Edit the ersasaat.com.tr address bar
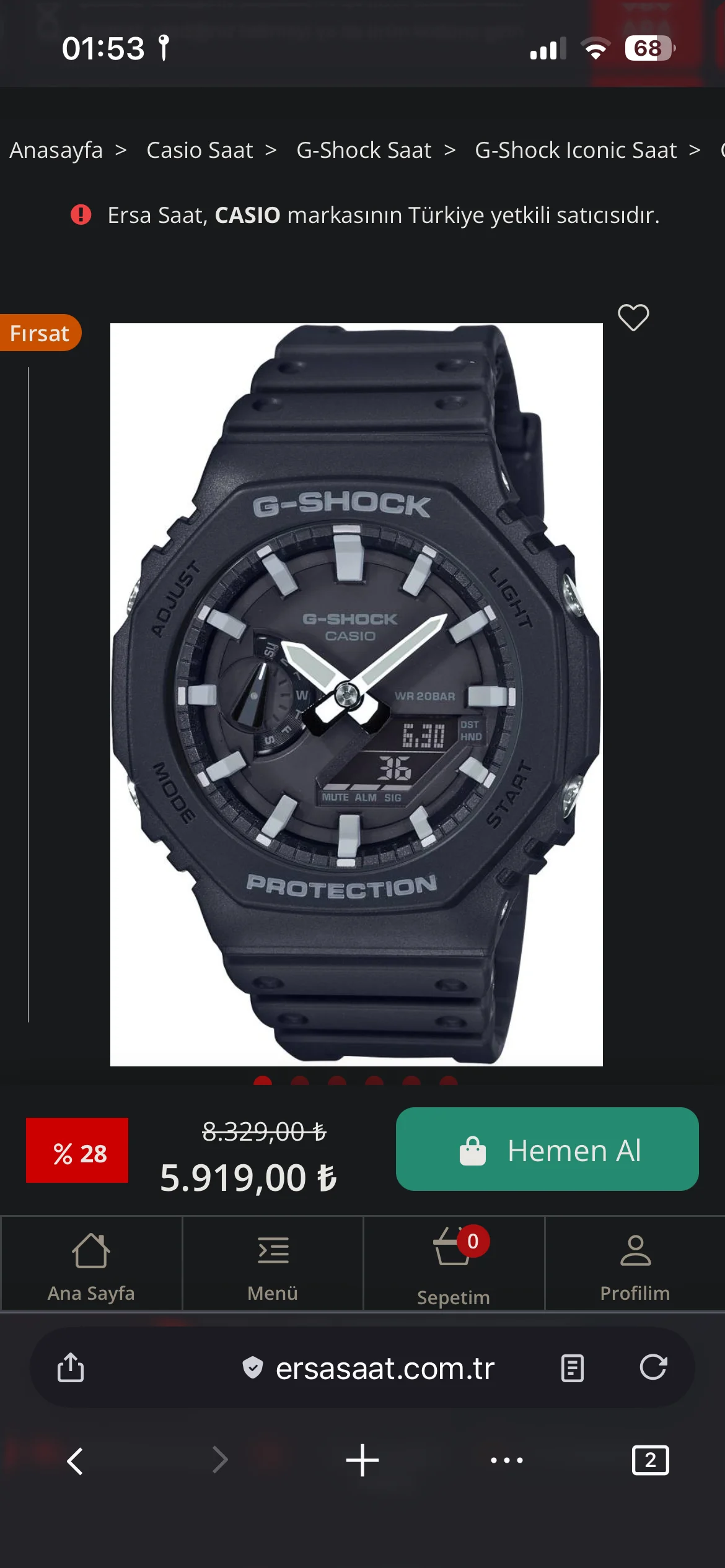Image resolution: width=725 pixels, height=1568 pixels. tap(384, 1369)
